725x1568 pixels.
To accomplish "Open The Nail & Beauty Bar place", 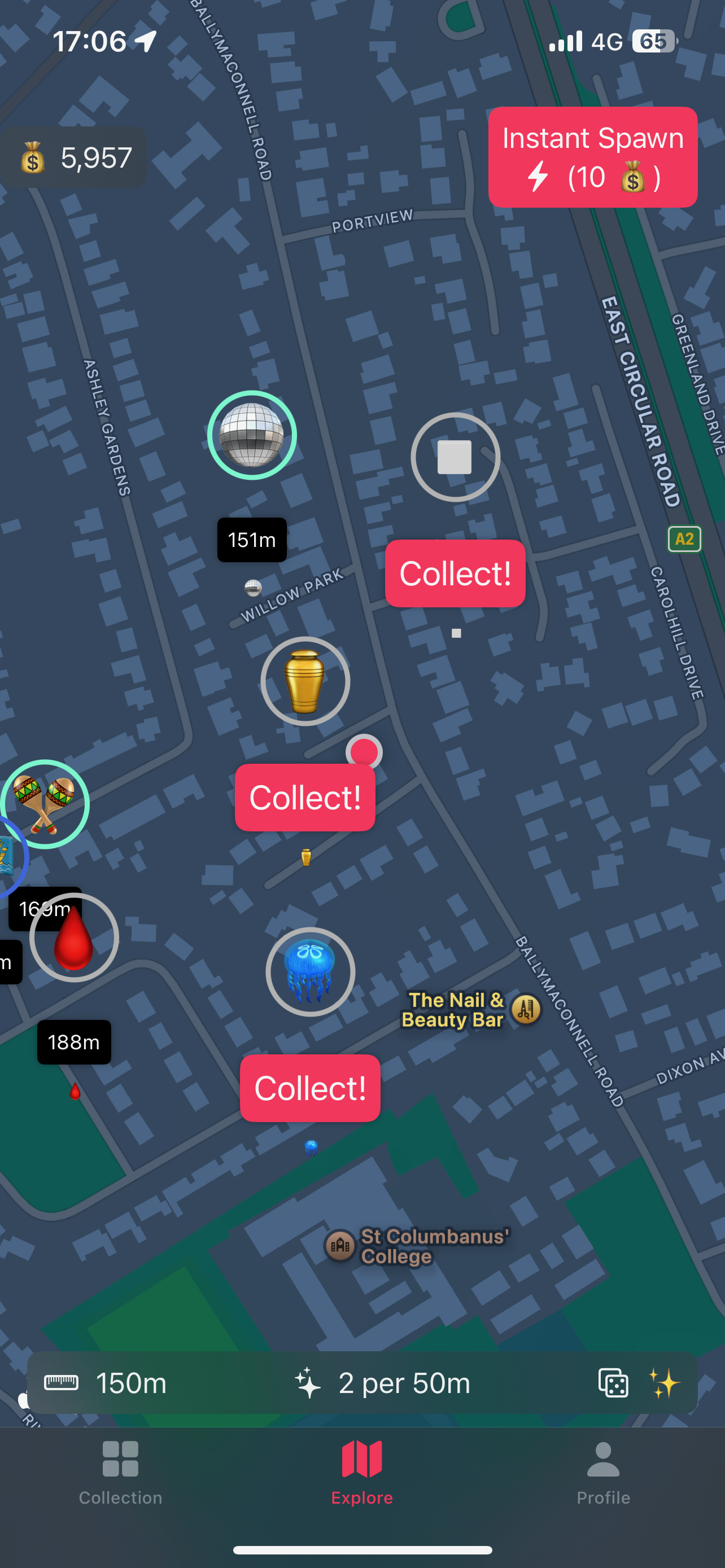I will pyautogui.click(x=525, y=1010).
